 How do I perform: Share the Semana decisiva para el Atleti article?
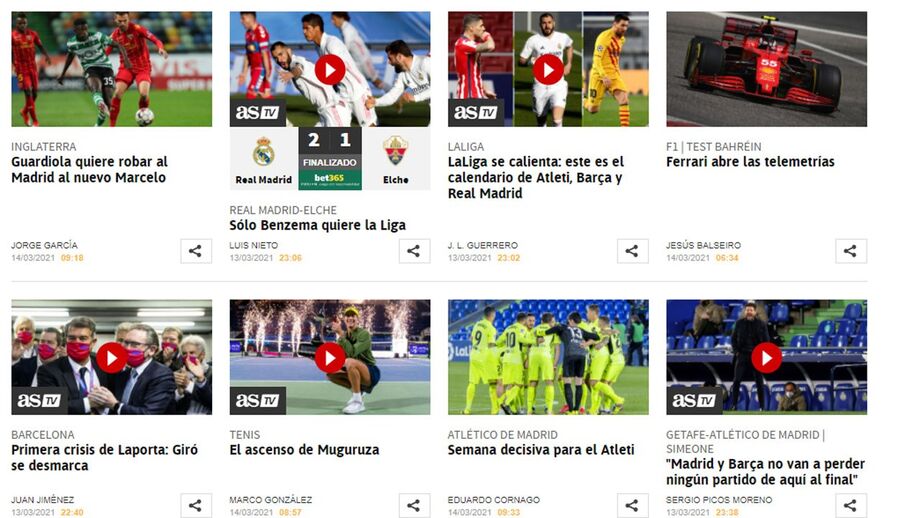(631, 506)
